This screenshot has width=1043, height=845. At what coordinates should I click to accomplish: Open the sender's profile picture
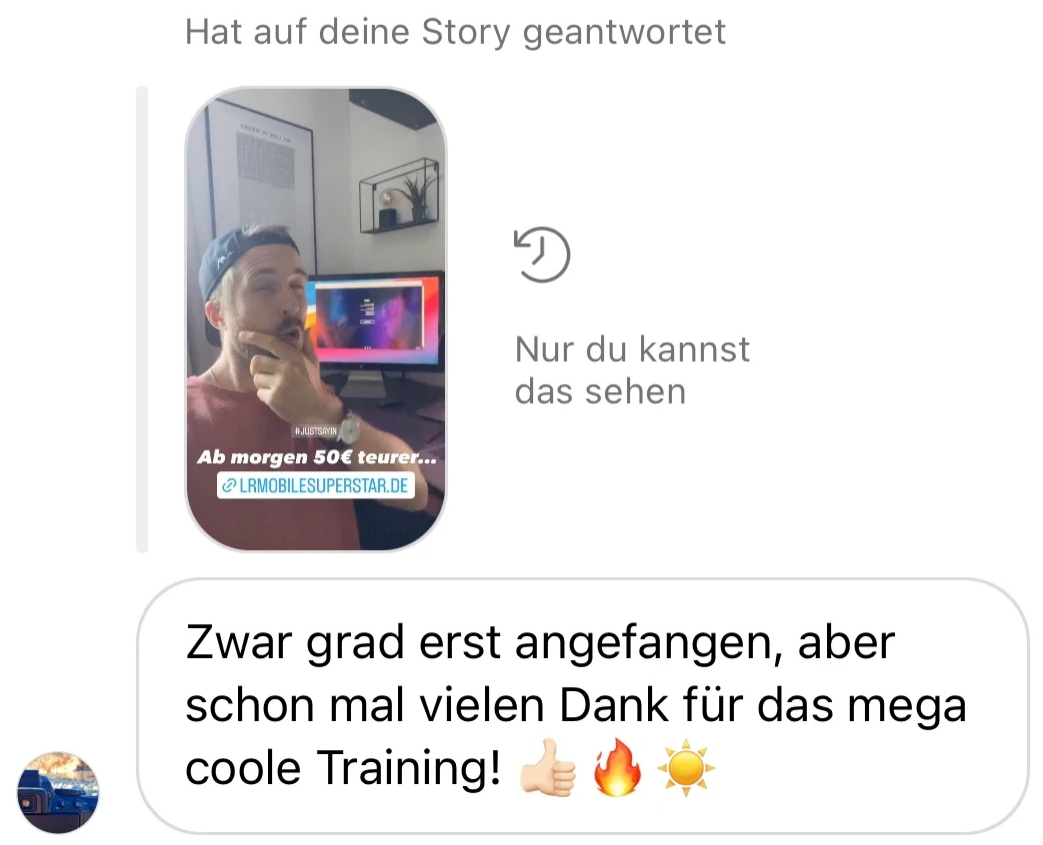click(58, 792)
